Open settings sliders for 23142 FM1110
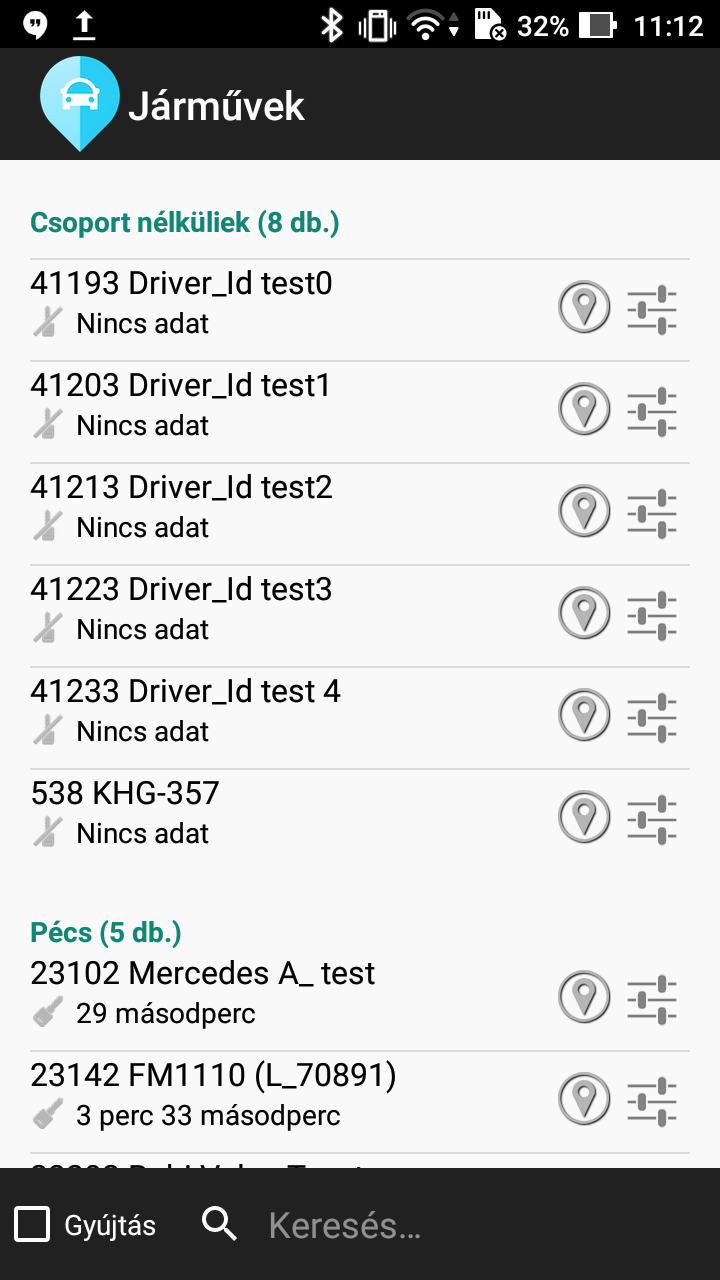The image size is (720, 1280). pos(652,1101)
